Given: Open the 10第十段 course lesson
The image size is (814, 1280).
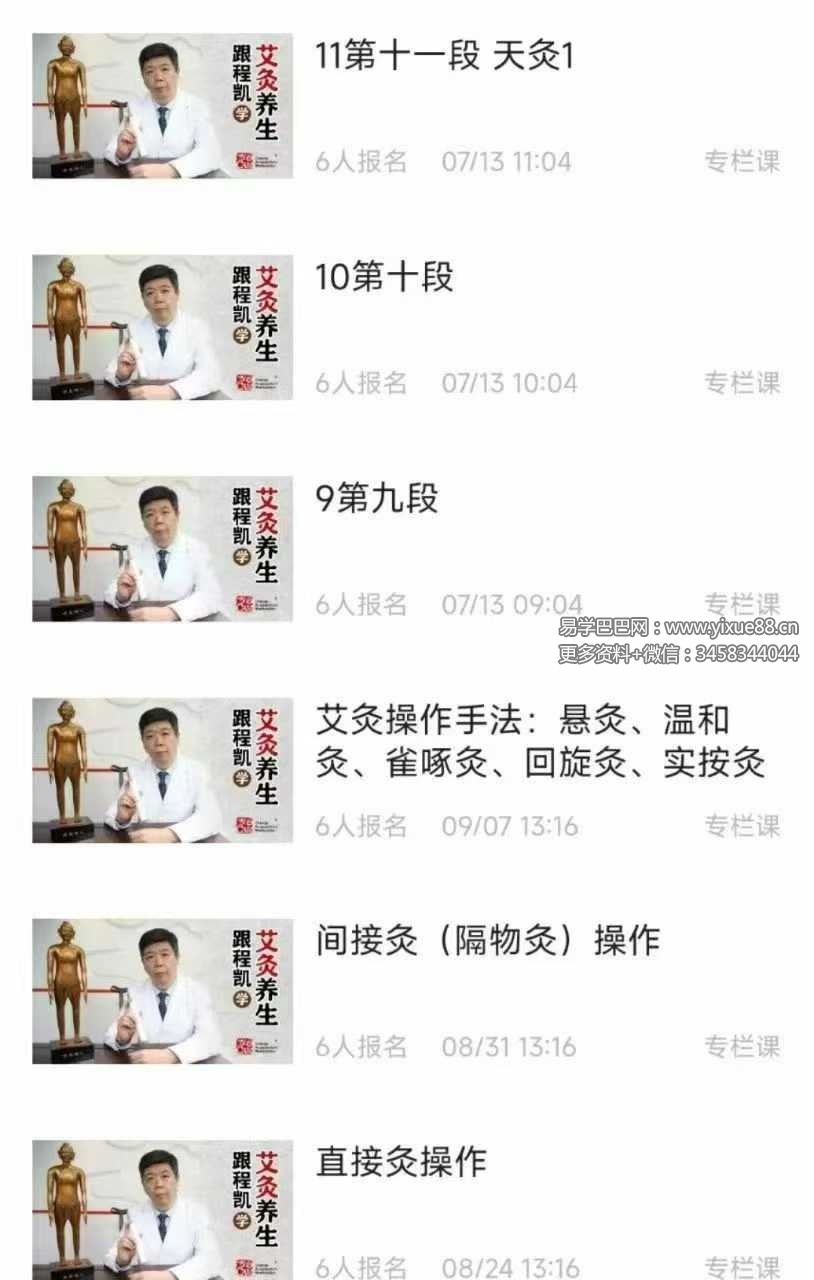Looking at the screenshot, I should (x=384, y=277).
